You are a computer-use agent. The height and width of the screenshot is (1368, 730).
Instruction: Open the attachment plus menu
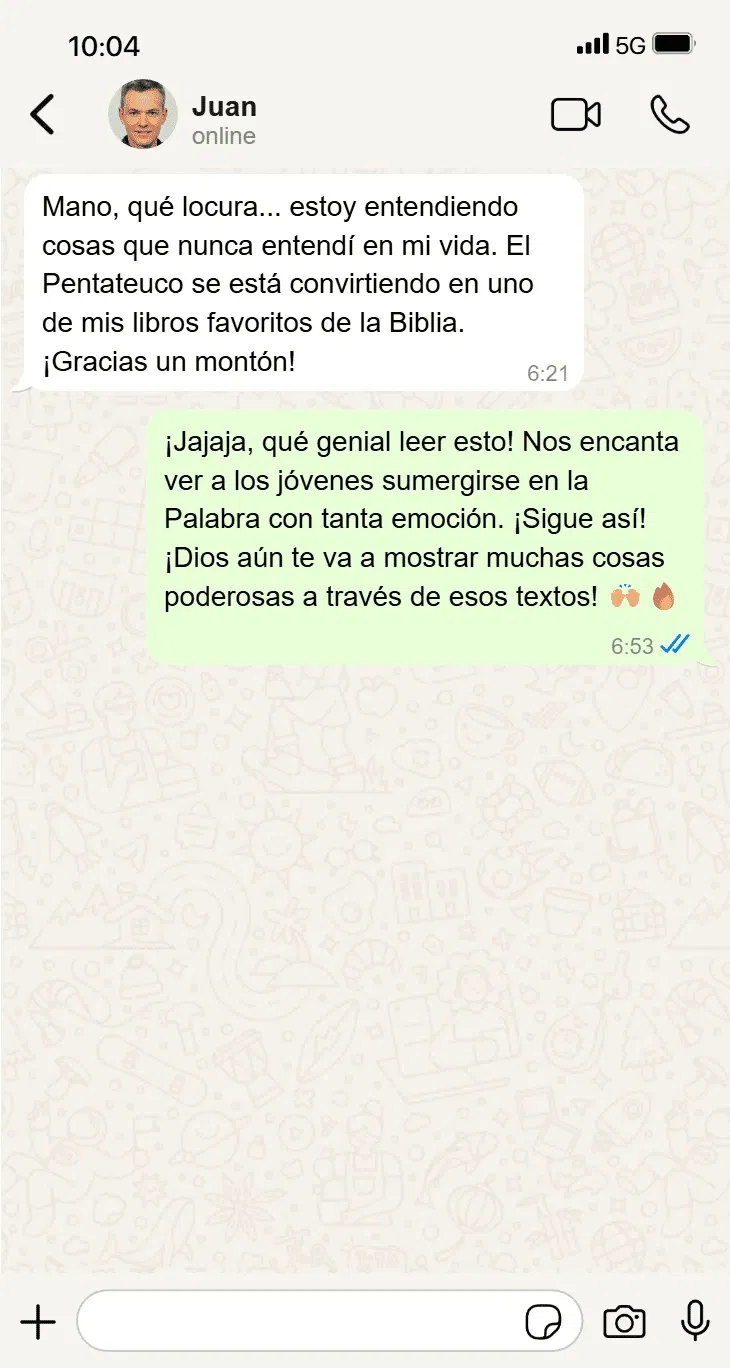[38, 1322]
